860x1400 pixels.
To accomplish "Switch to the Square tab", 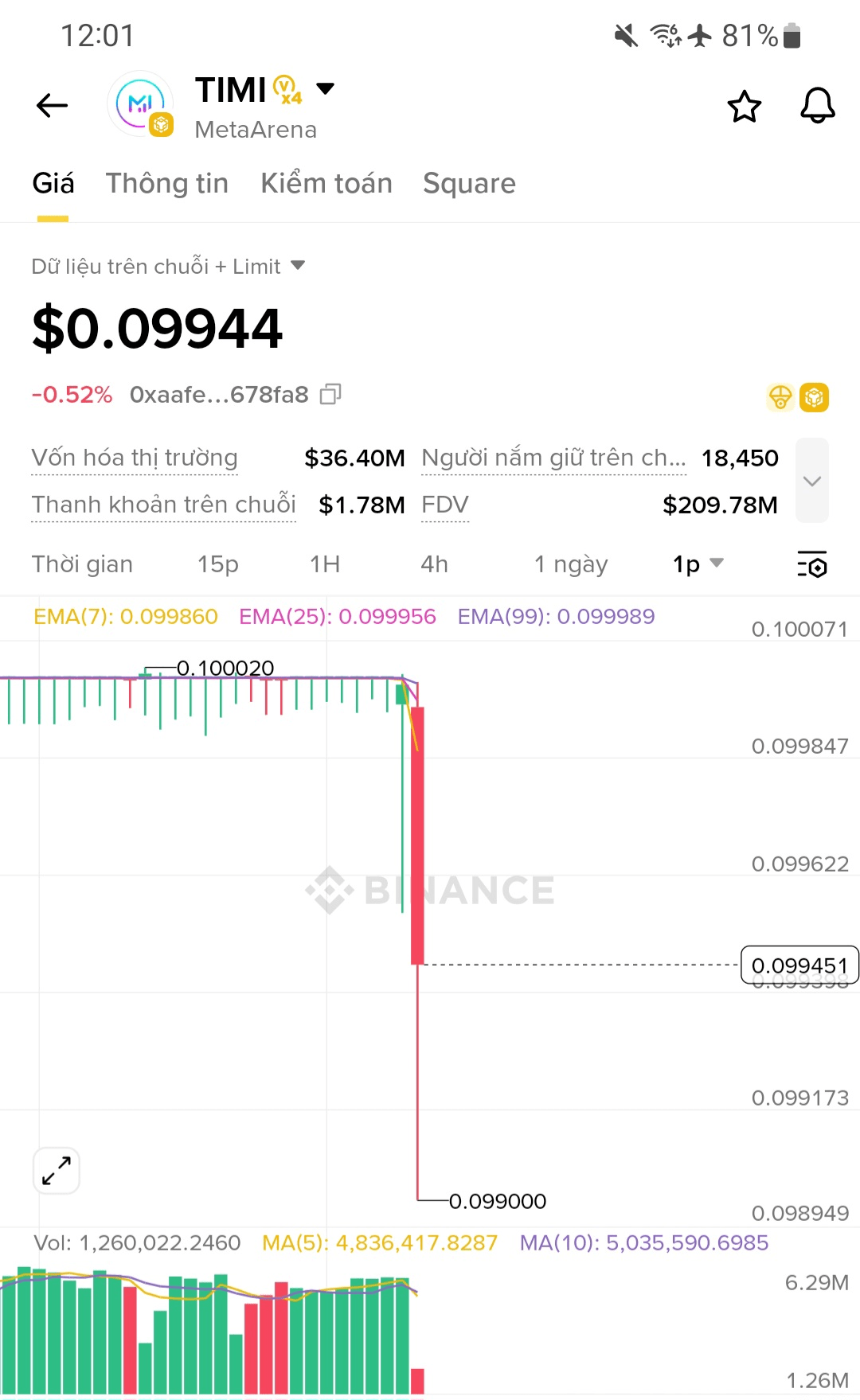I will [x=469, y=183].
